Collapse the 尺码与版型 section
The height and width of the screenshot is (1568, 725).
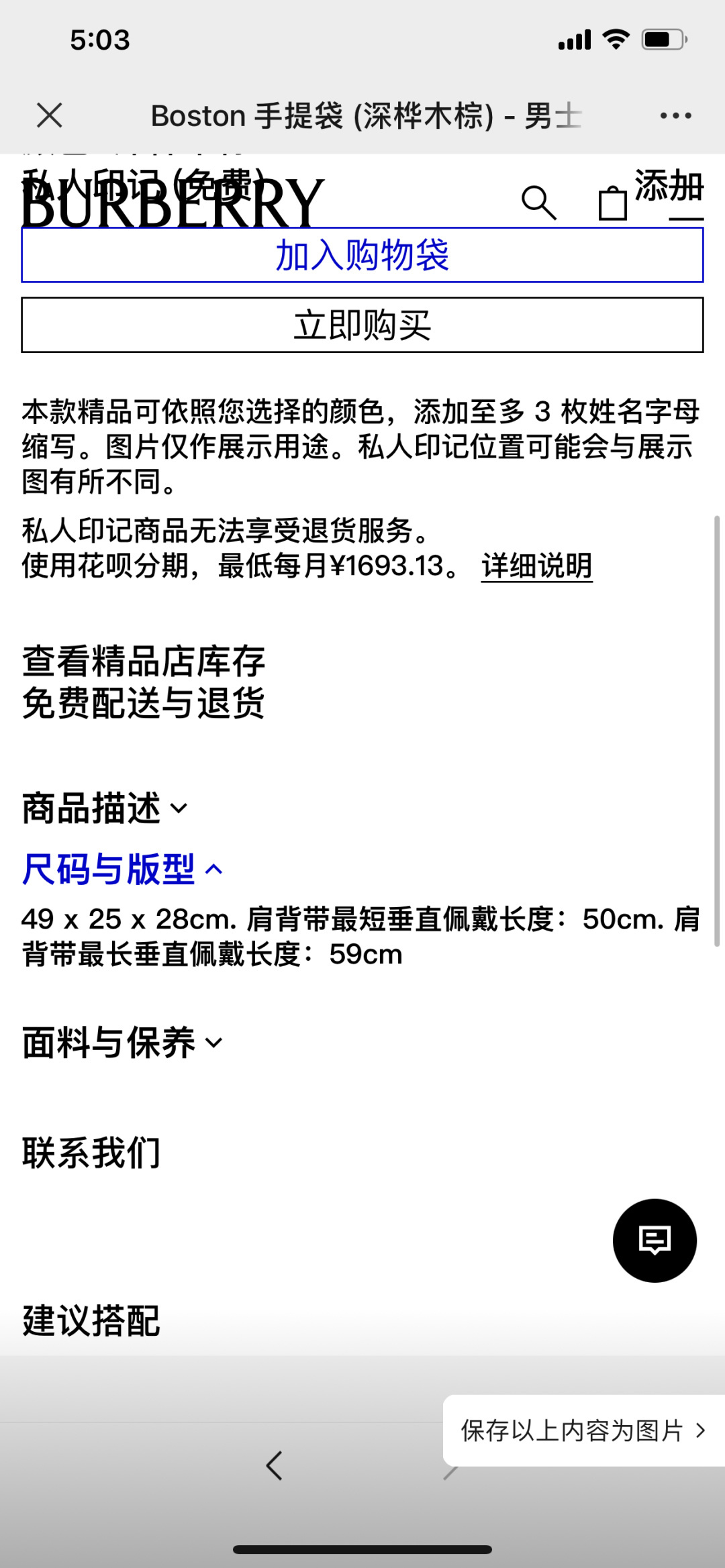122,870
